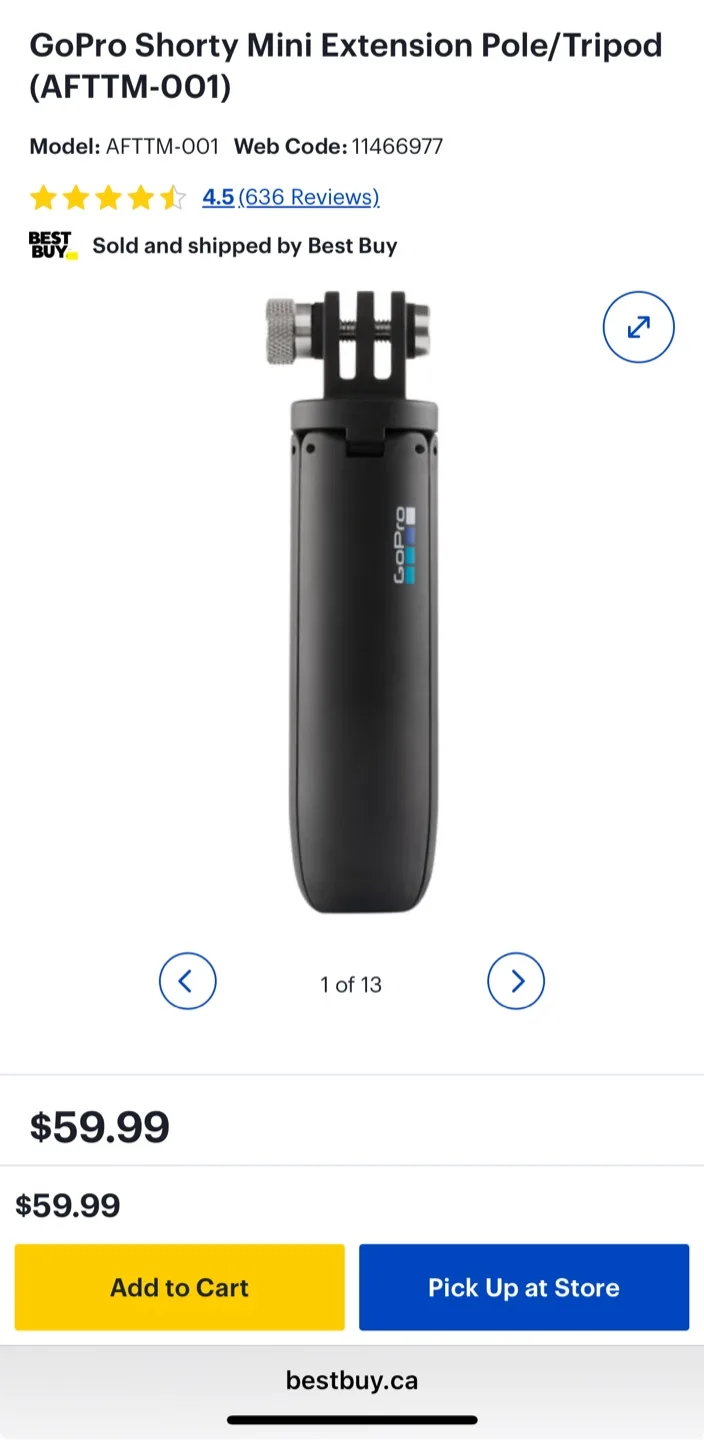The width and height of the screenshot is (704, 1440).
Task: Add the GoPro Shorty to cart
Action: tap(180, 1287)
